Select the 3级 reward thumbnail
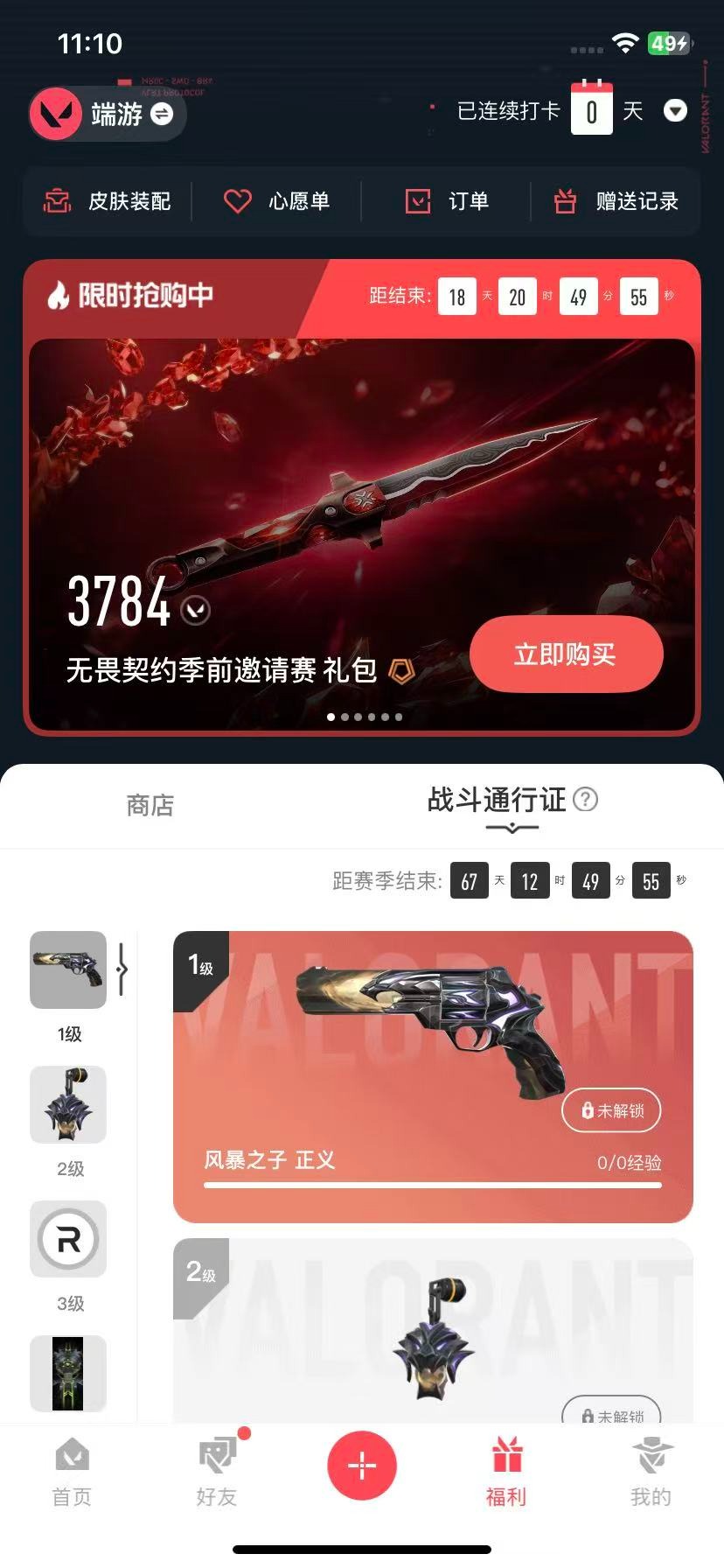The height and width of the screenshot is (1568, 724). click(x=68, y=1239)
